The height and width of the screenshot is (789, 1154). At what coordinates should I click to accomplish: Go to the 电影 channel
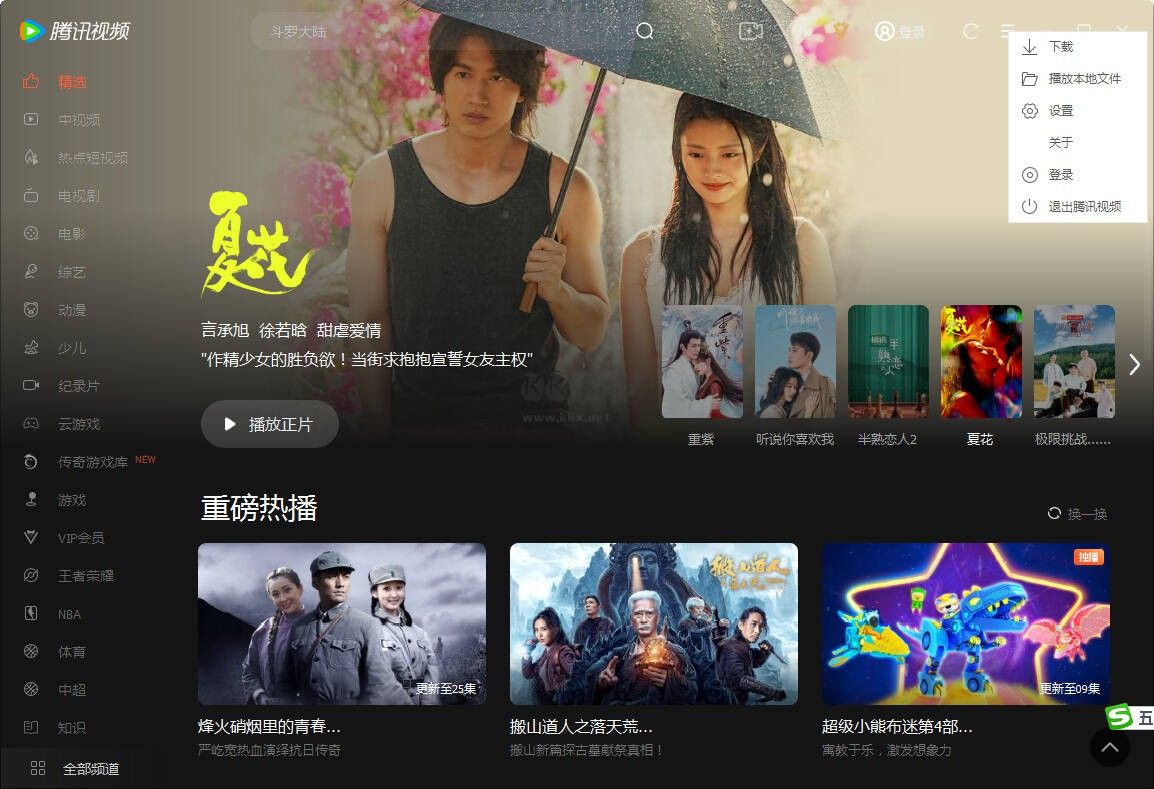pos(72,234)
